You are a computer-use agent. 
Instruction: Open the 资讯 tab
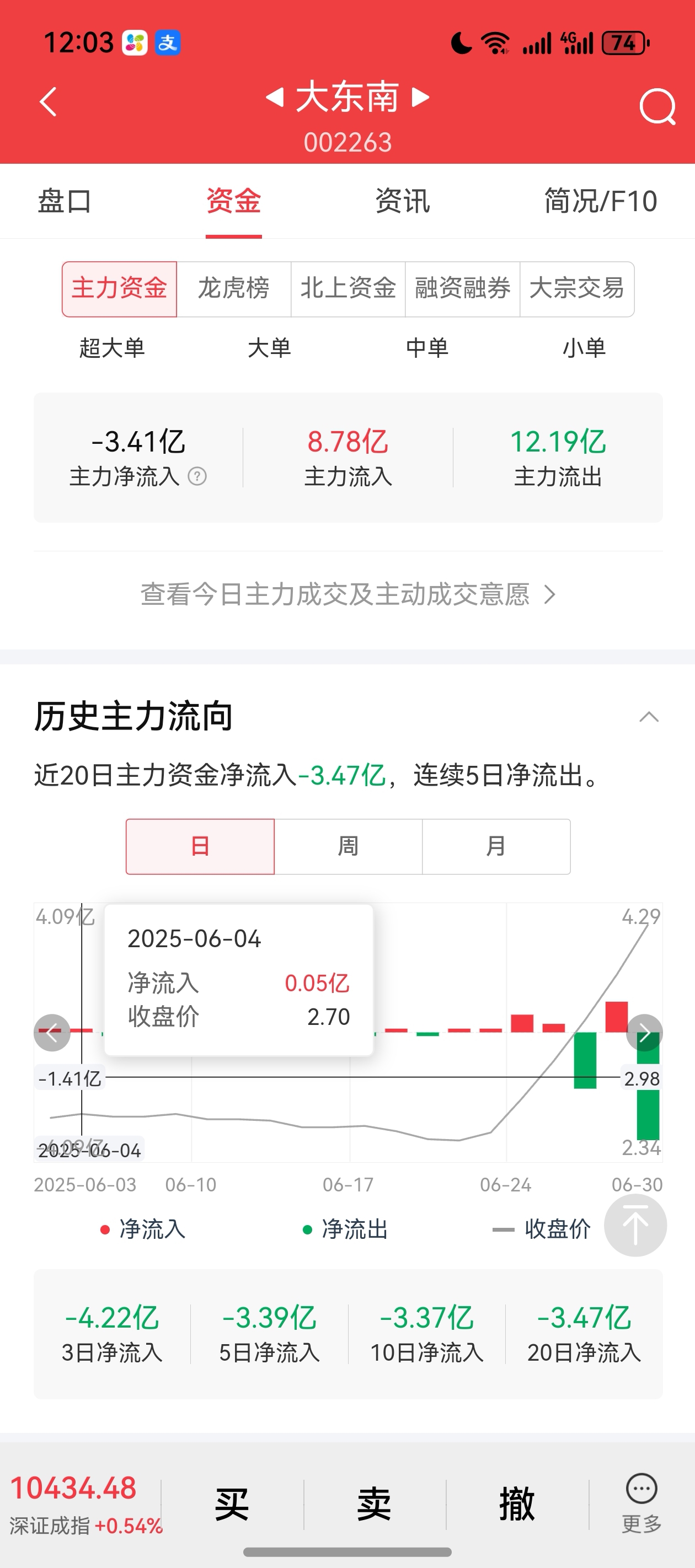pyautogui.click(x=402, y=201)
